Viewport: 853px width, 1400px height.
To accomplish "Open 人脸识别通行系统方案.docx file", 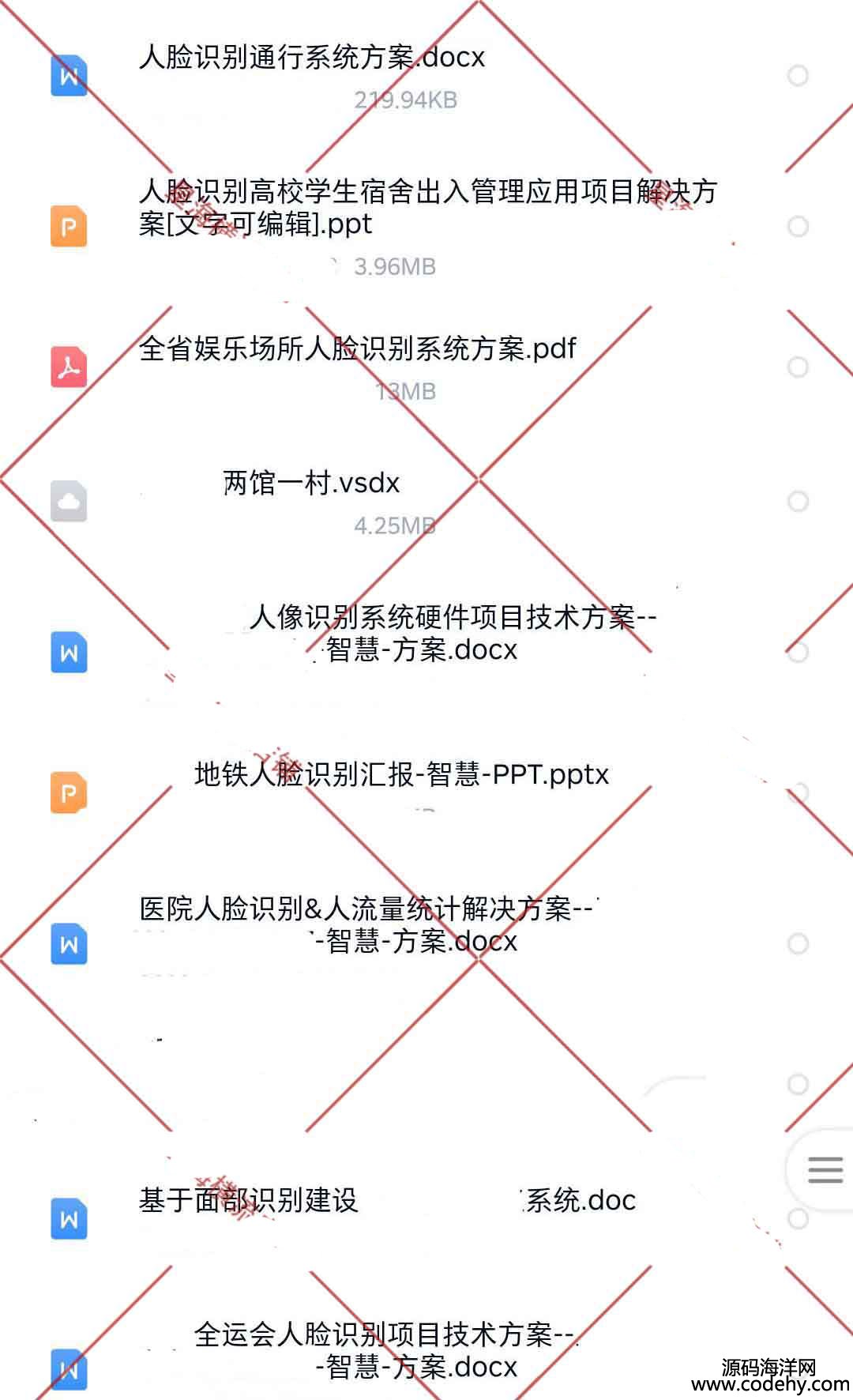I will 312,58.
